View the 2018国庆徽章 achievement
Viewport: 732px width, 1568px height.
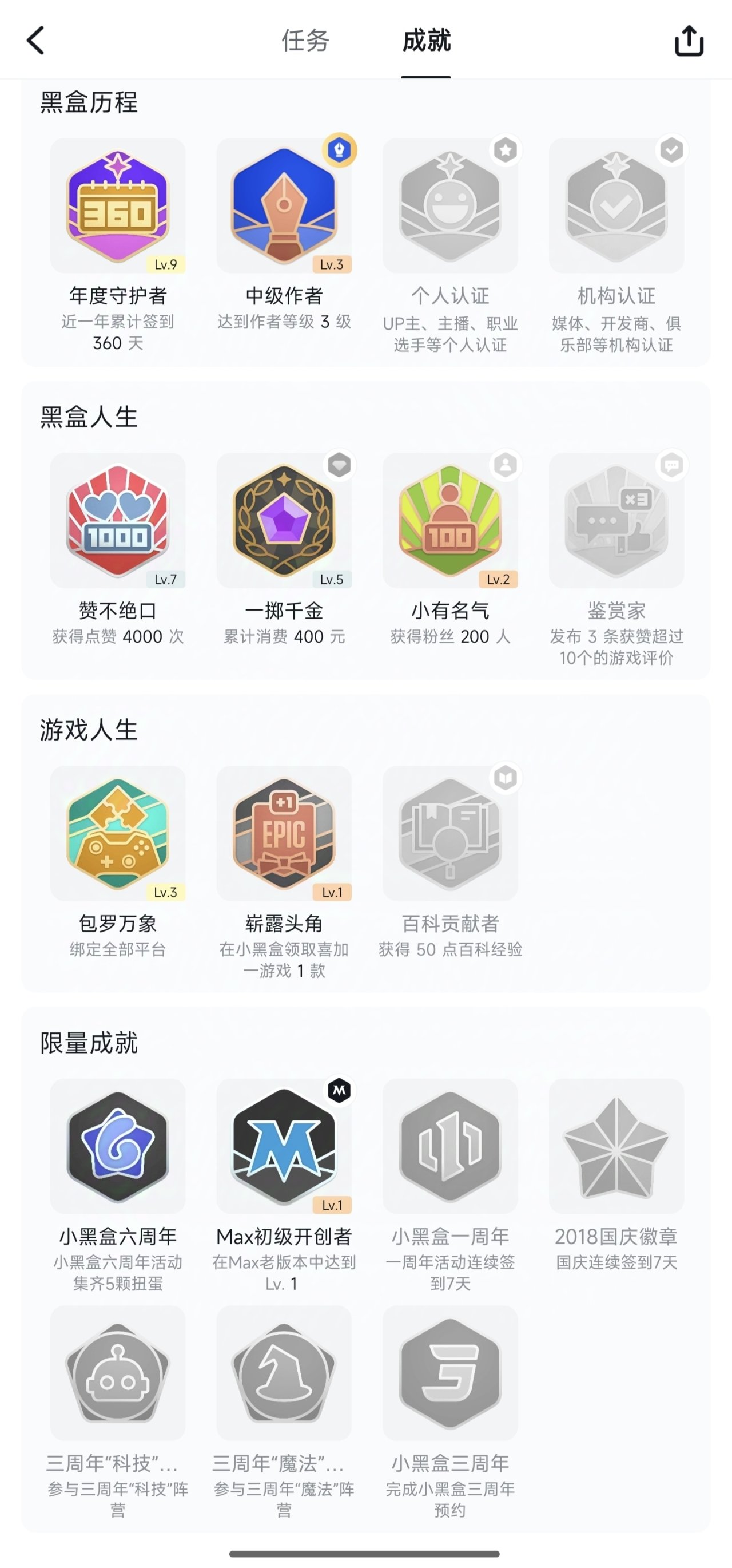[616, 1146]
